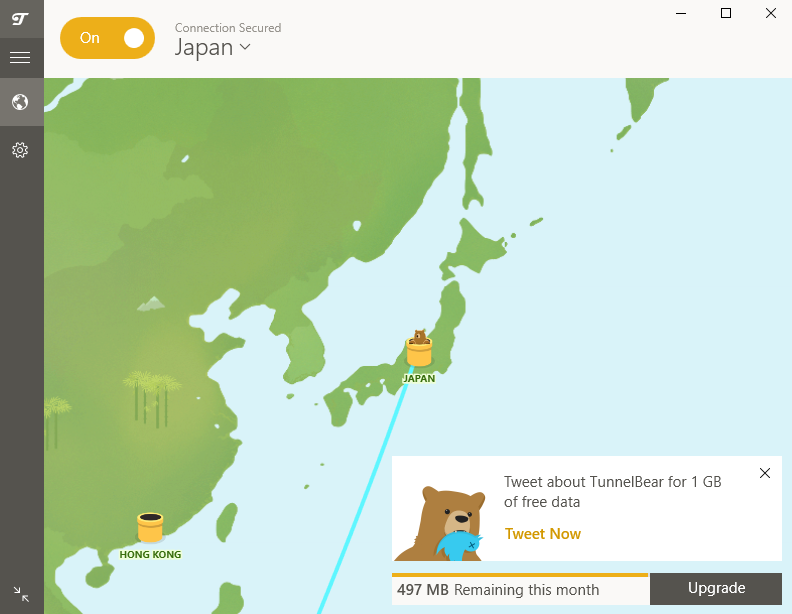Tap the Tweet Now link
792x614 pixels.
542,533
